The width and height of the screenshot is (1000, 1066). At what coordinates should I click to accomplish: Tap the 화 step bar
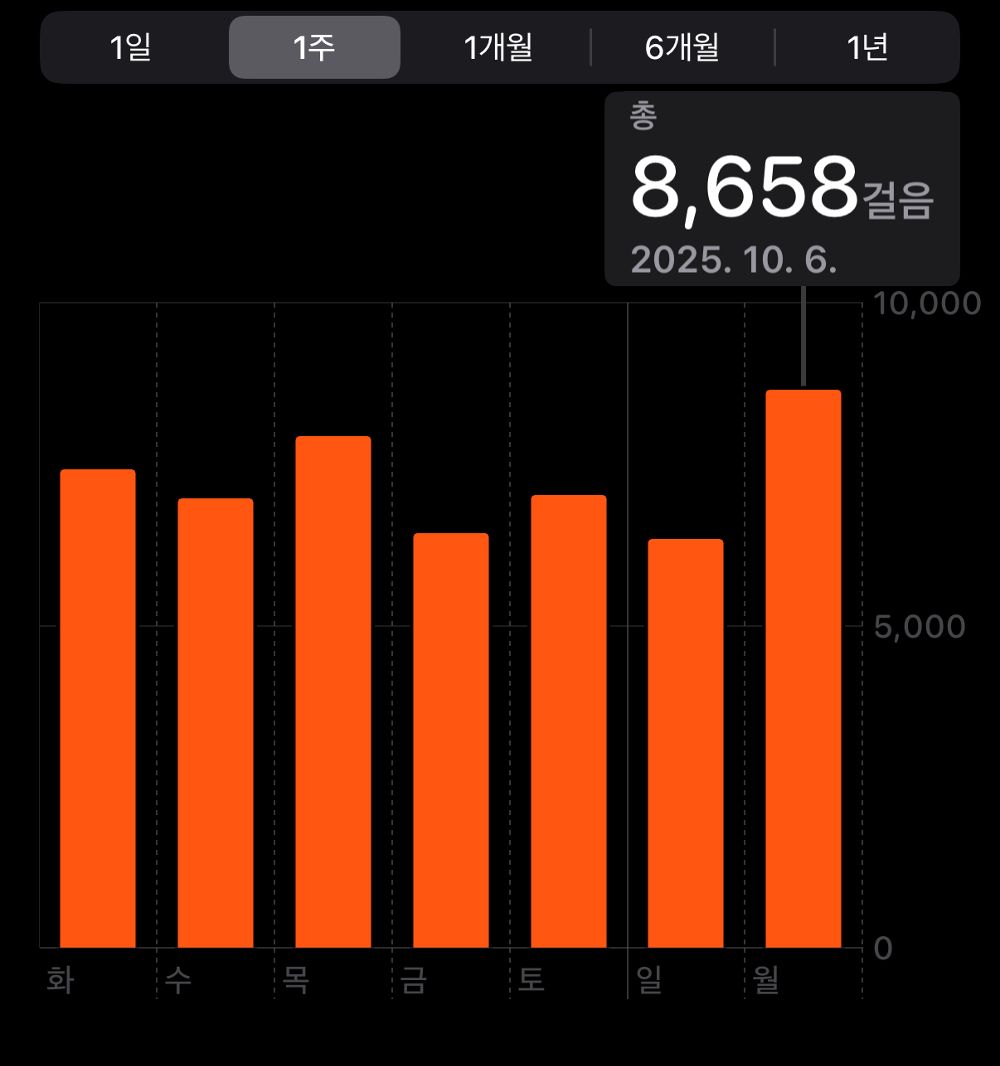point(97,708)
